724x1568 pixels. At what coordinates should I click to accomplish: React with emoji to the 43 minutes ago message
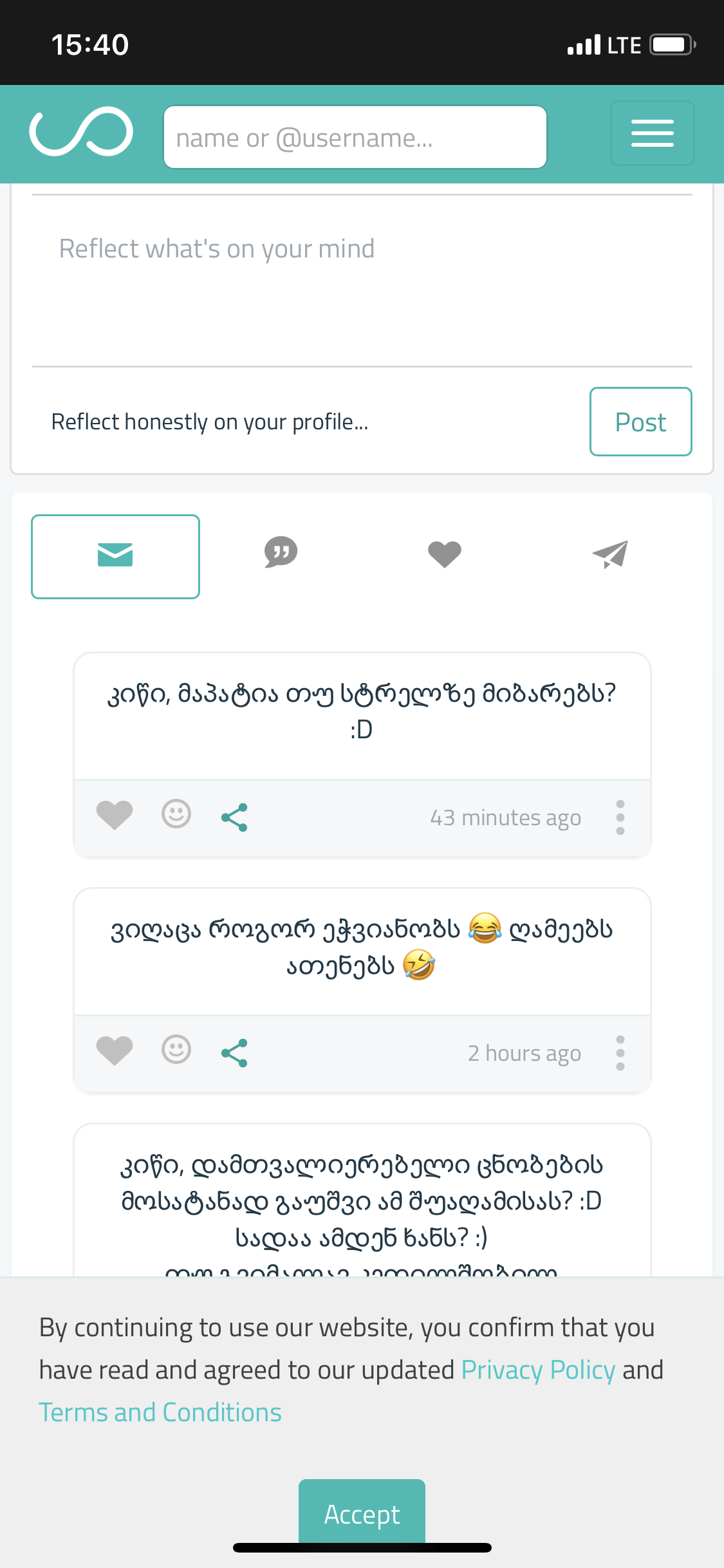point(176,814)
